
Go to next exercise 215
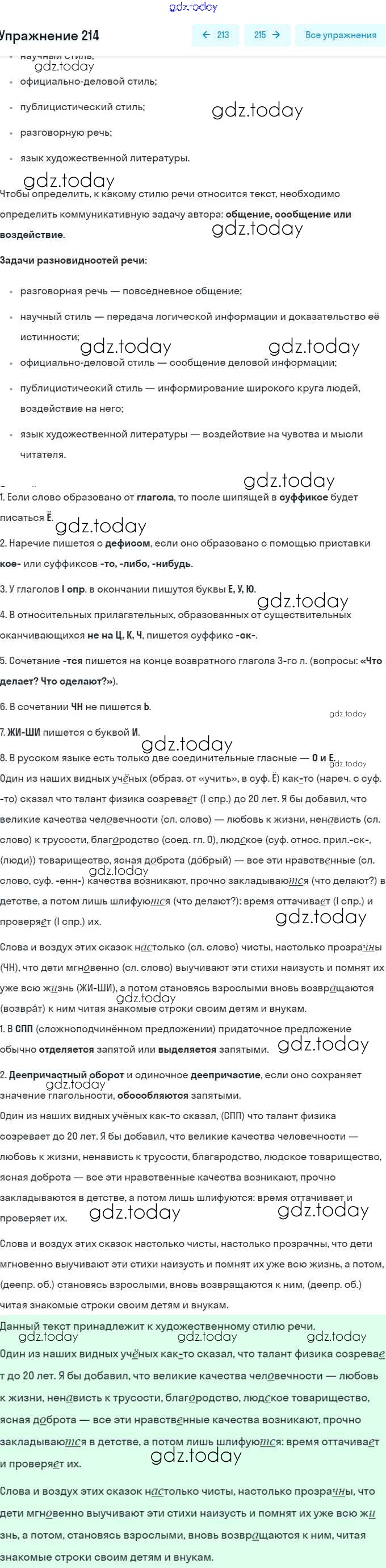267,35
